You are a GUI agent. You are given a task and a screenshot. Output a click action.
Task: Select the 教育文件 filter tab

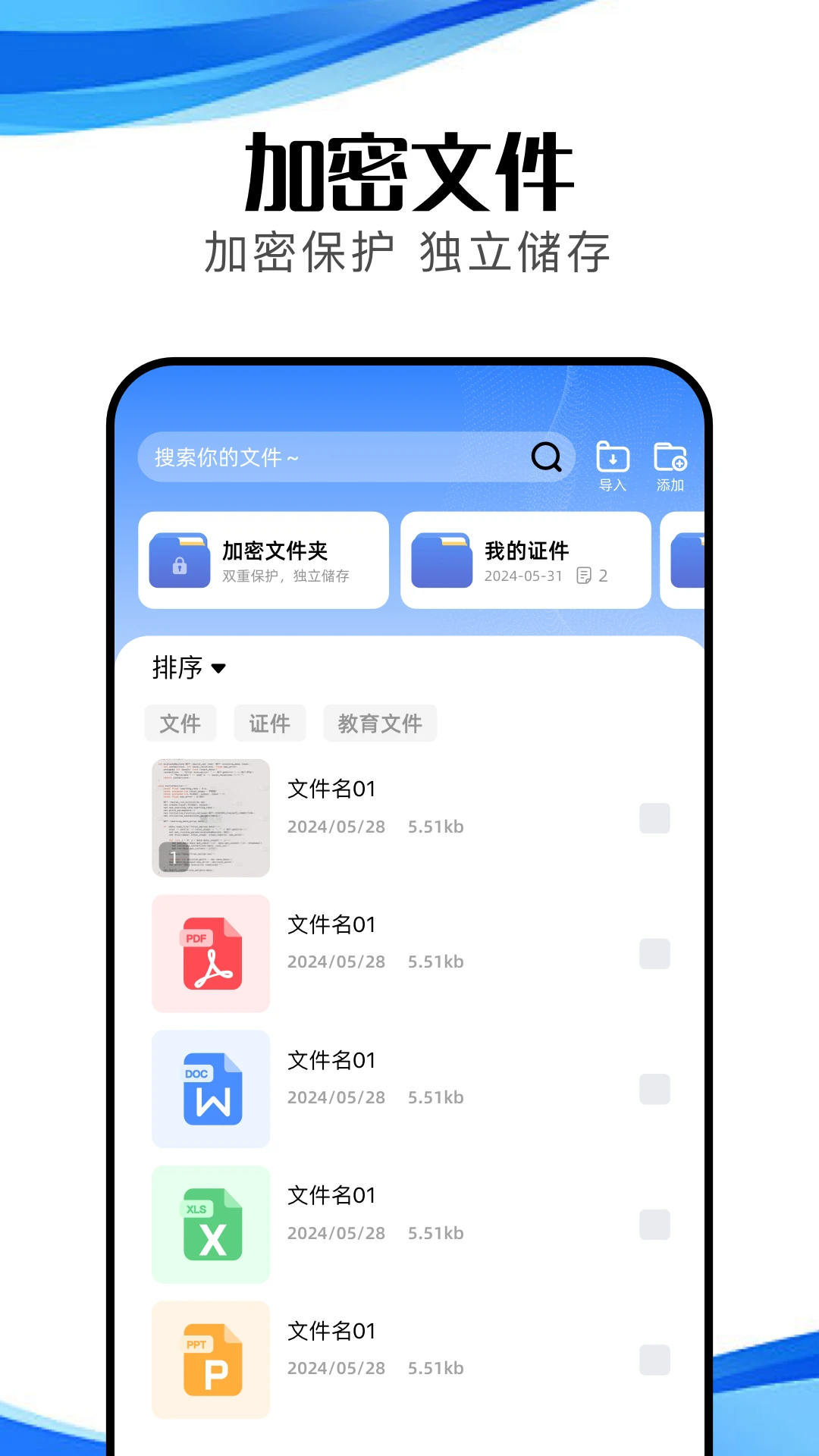(380, 723)
